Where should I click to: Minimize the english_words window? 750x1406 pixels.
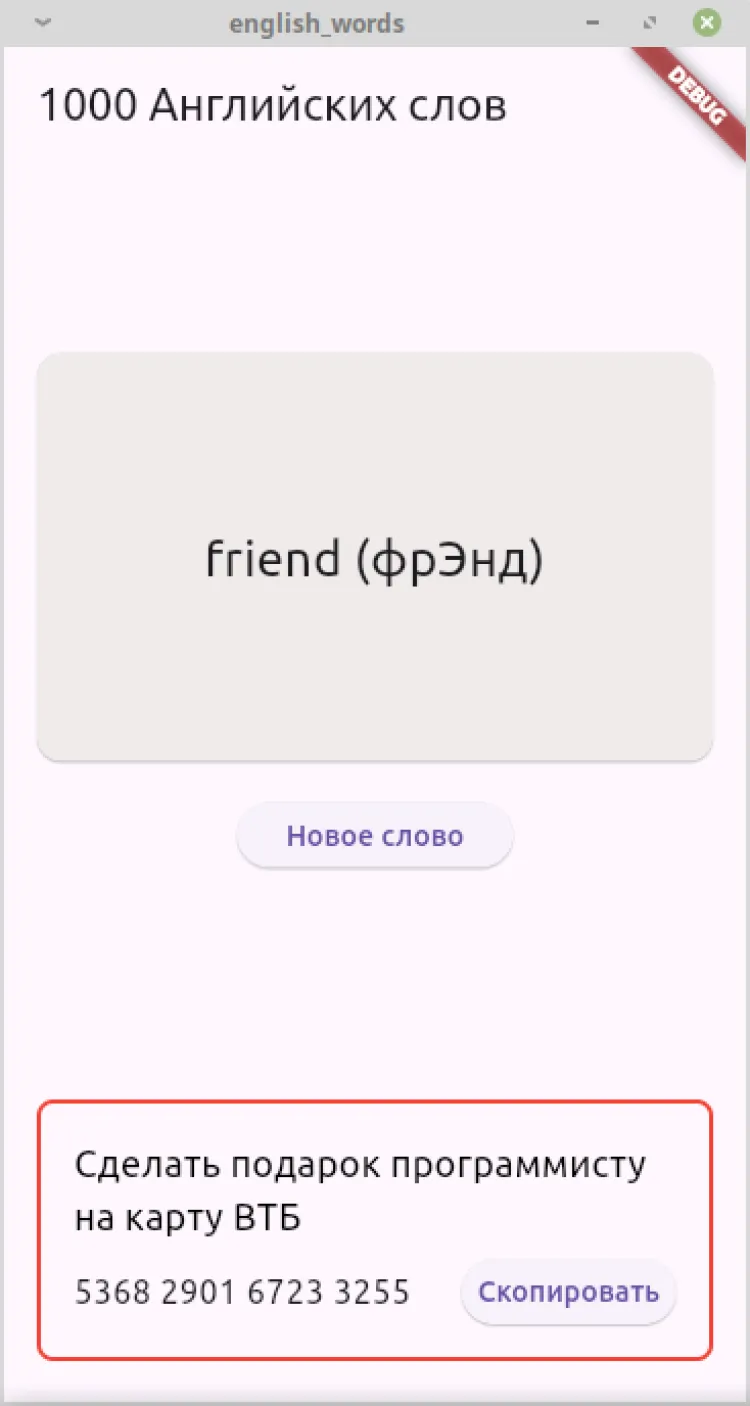tap(595, 23)
